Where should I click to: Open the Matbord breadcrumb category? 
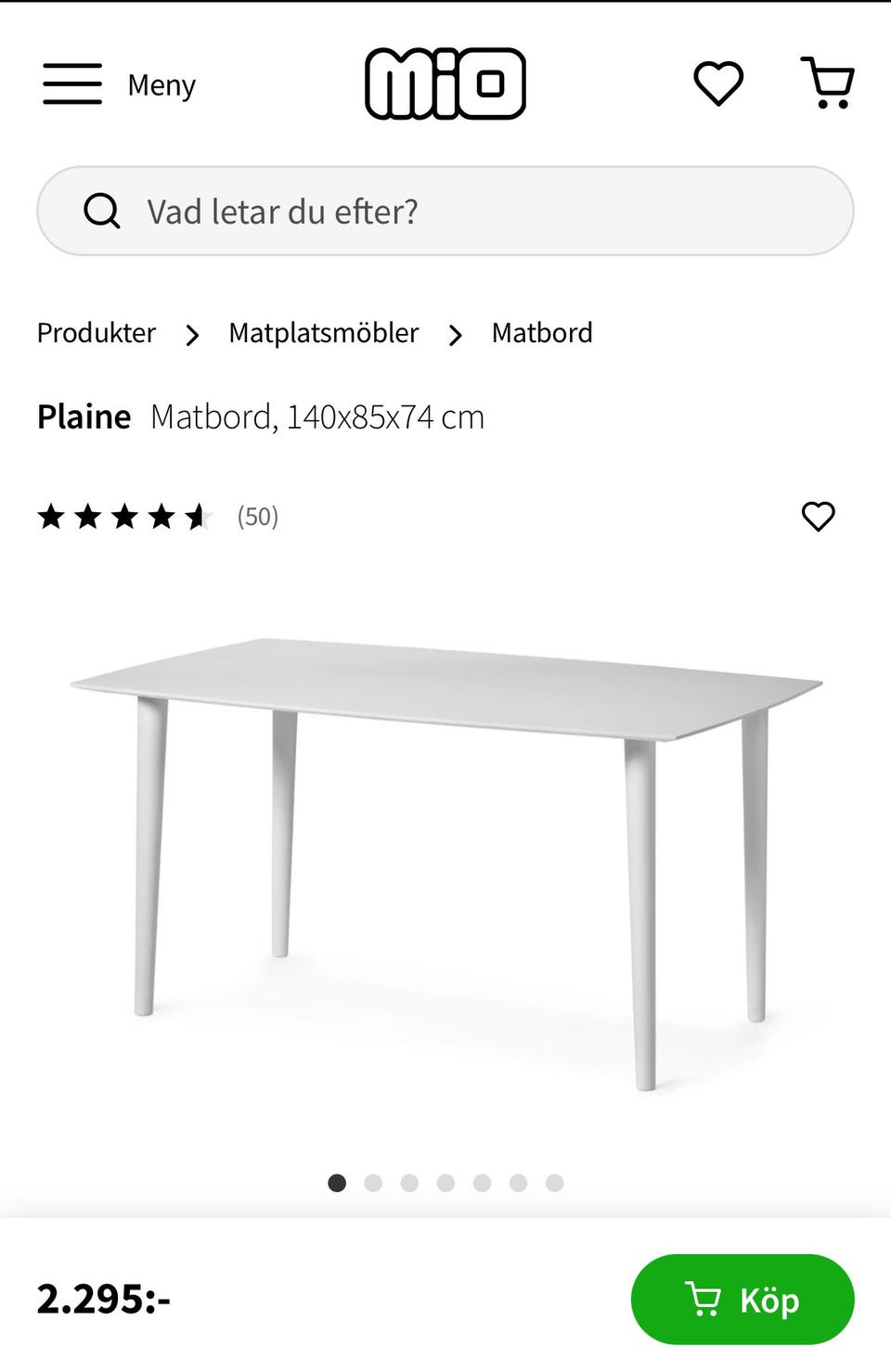[541, 333]
